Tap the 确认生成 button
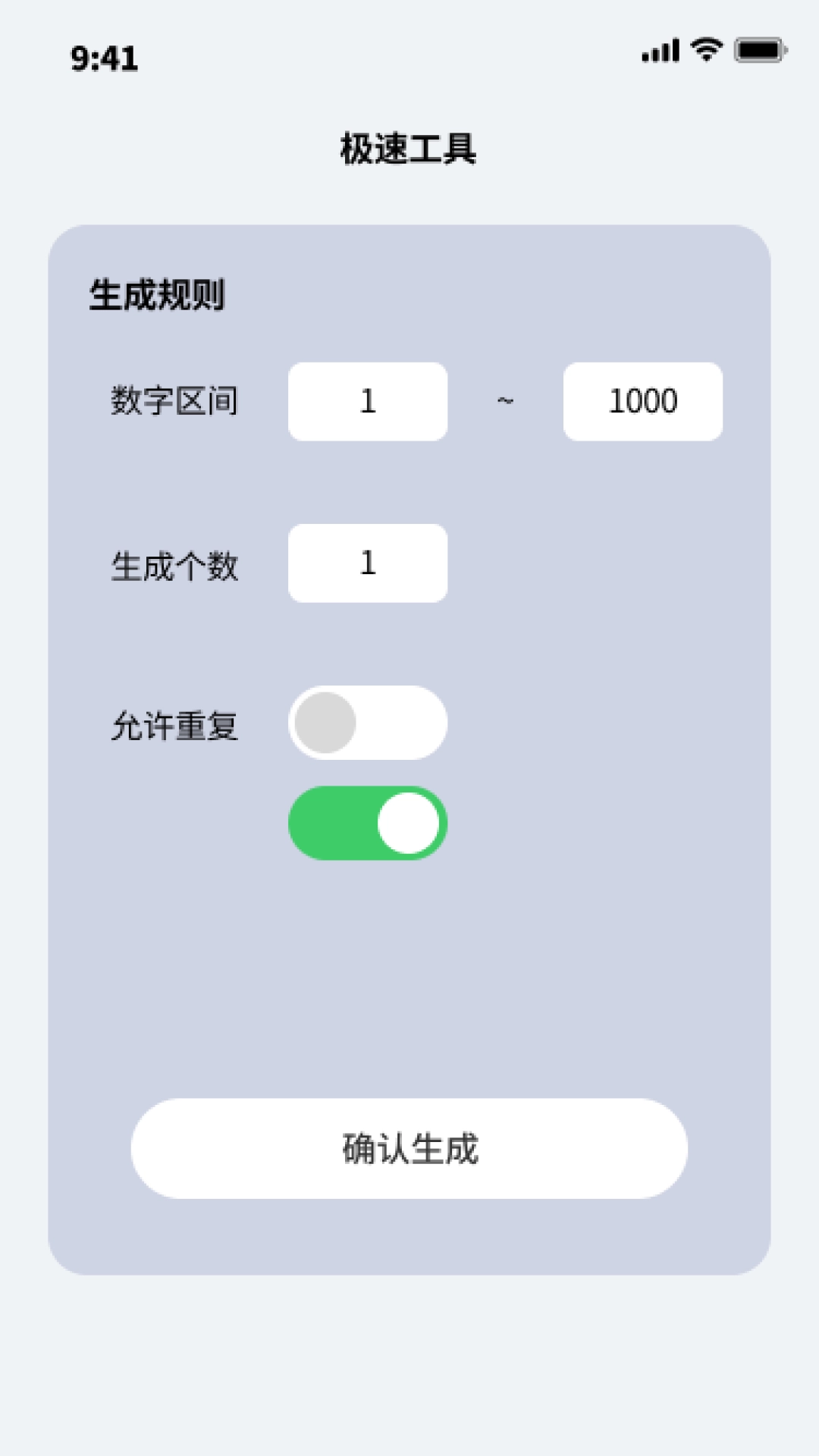This screenshot has height=1456, width=819. pos(409,1150)
